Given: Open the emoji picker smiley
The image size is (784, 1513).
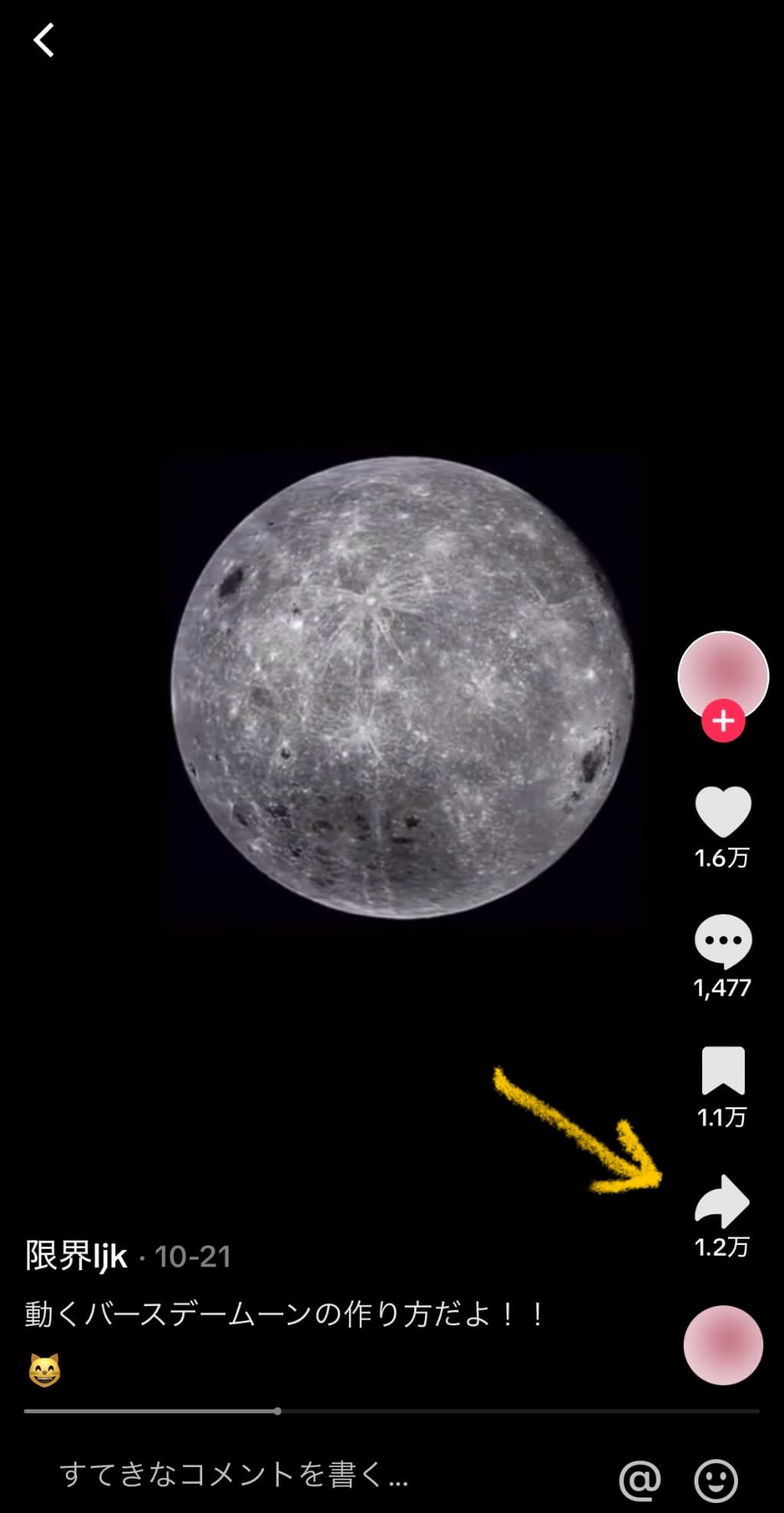Looking at the screenshot, I should tap(716, 1479).
